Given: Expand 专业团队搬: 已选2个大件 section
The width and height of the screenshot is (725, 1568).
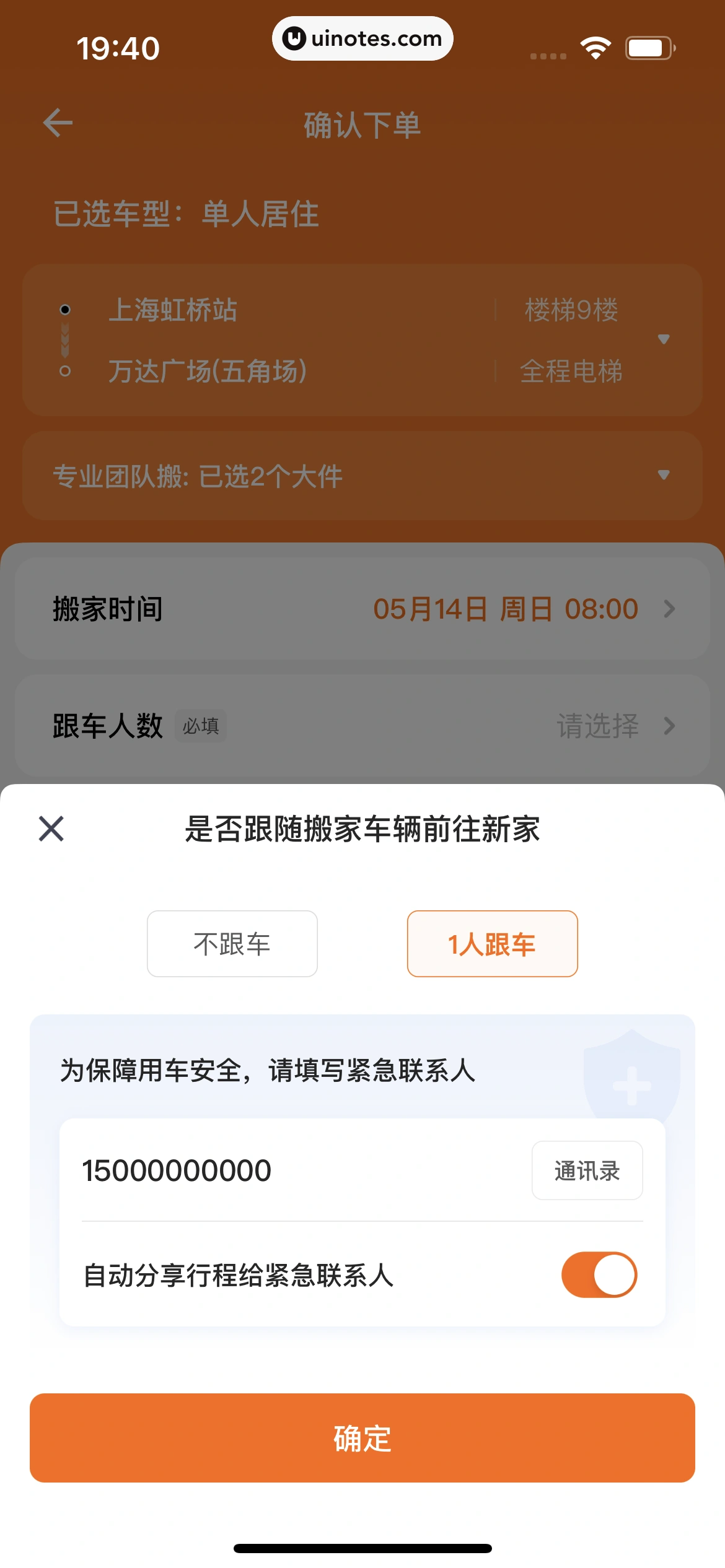Looking at the screenshot, I should [664, 475].
